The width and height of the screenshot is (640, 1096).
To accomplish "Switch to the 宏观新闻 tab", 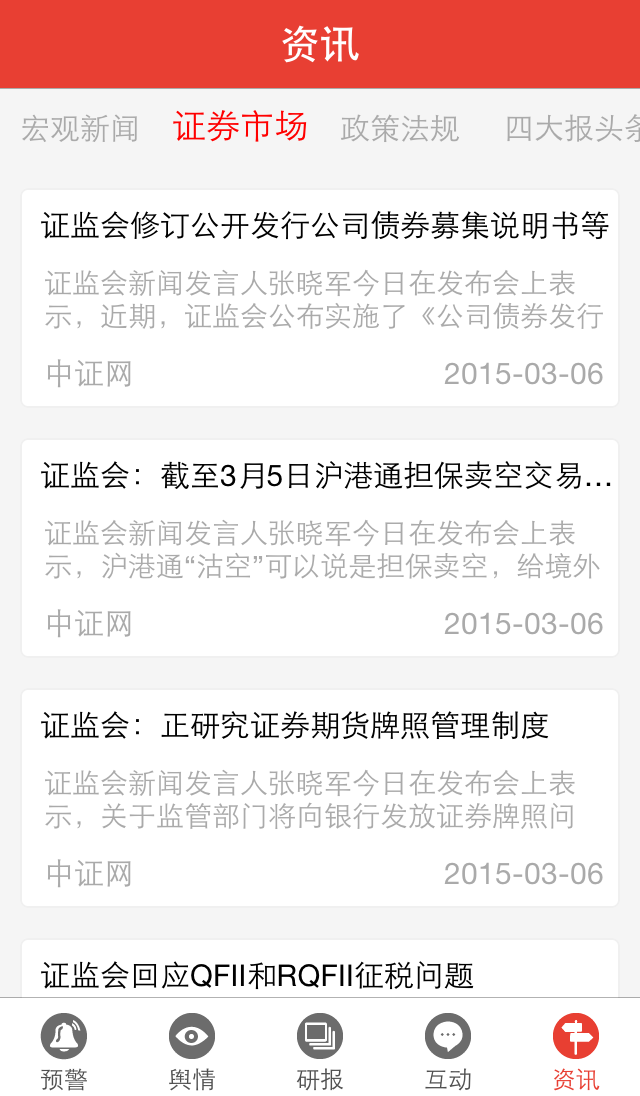I will 80,129.
